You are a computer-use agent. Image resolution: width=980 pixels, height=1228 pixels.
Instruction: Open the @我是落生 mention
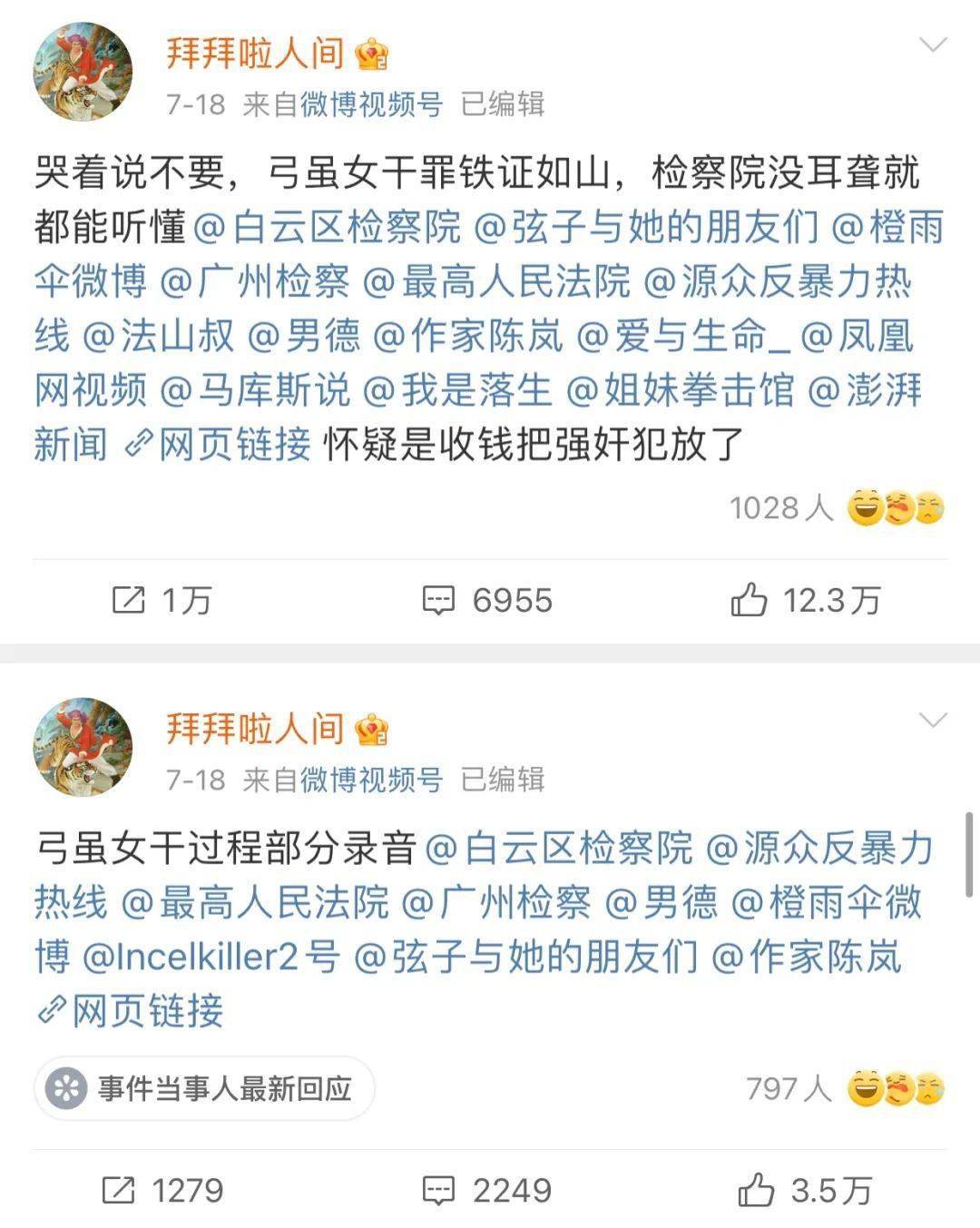tap(457, 391)
